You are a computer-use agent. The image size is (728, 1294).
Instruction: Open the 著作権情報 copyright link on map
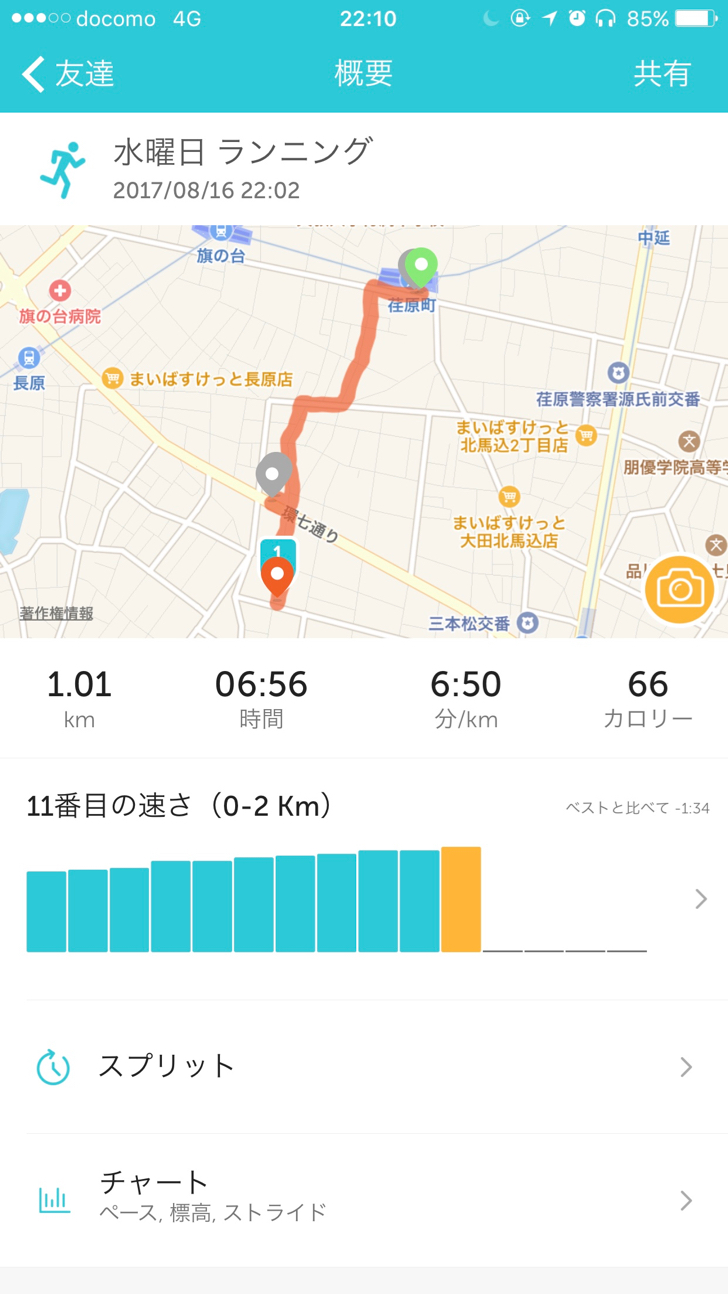[56, 614]
